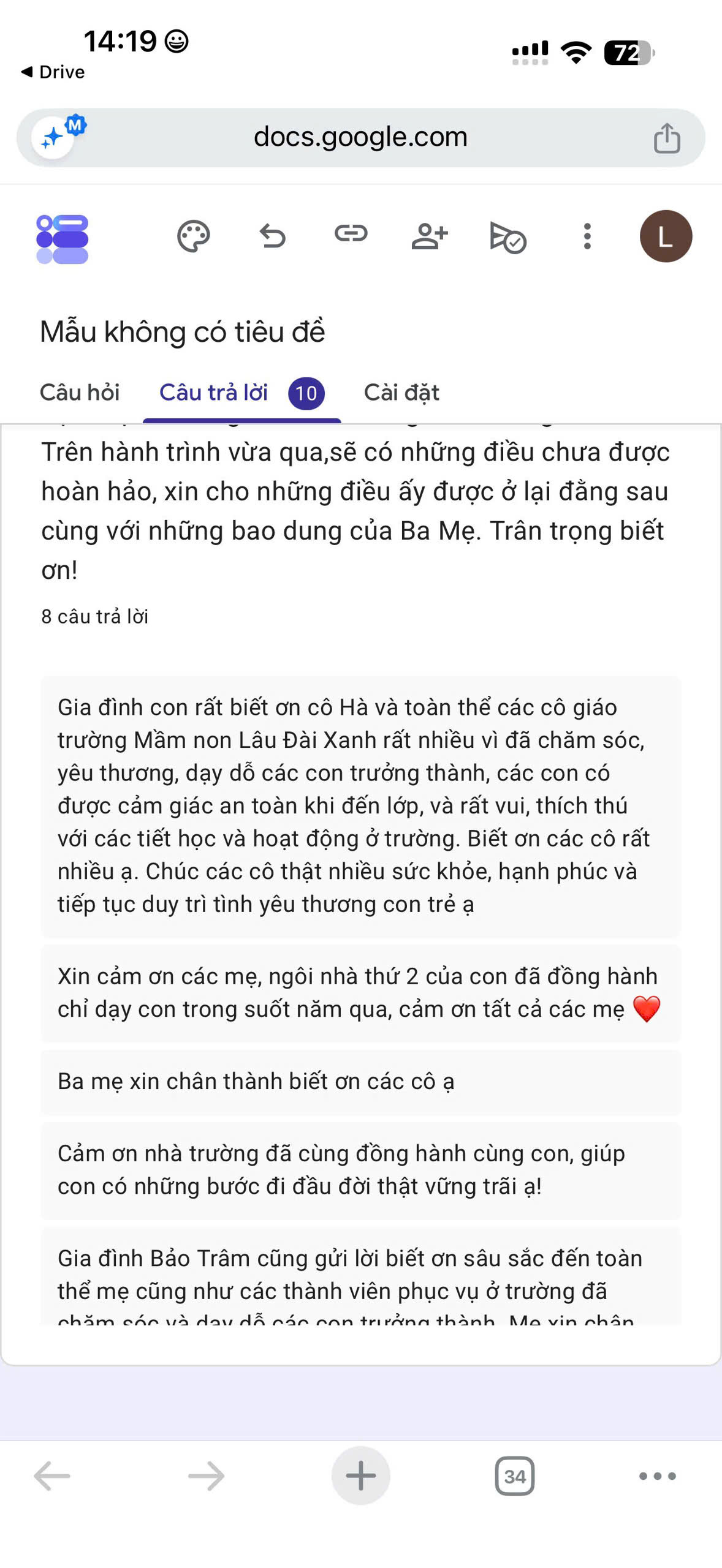Open the published send options
Viewport: 722px width, 1568px height.
pos(508,237)
